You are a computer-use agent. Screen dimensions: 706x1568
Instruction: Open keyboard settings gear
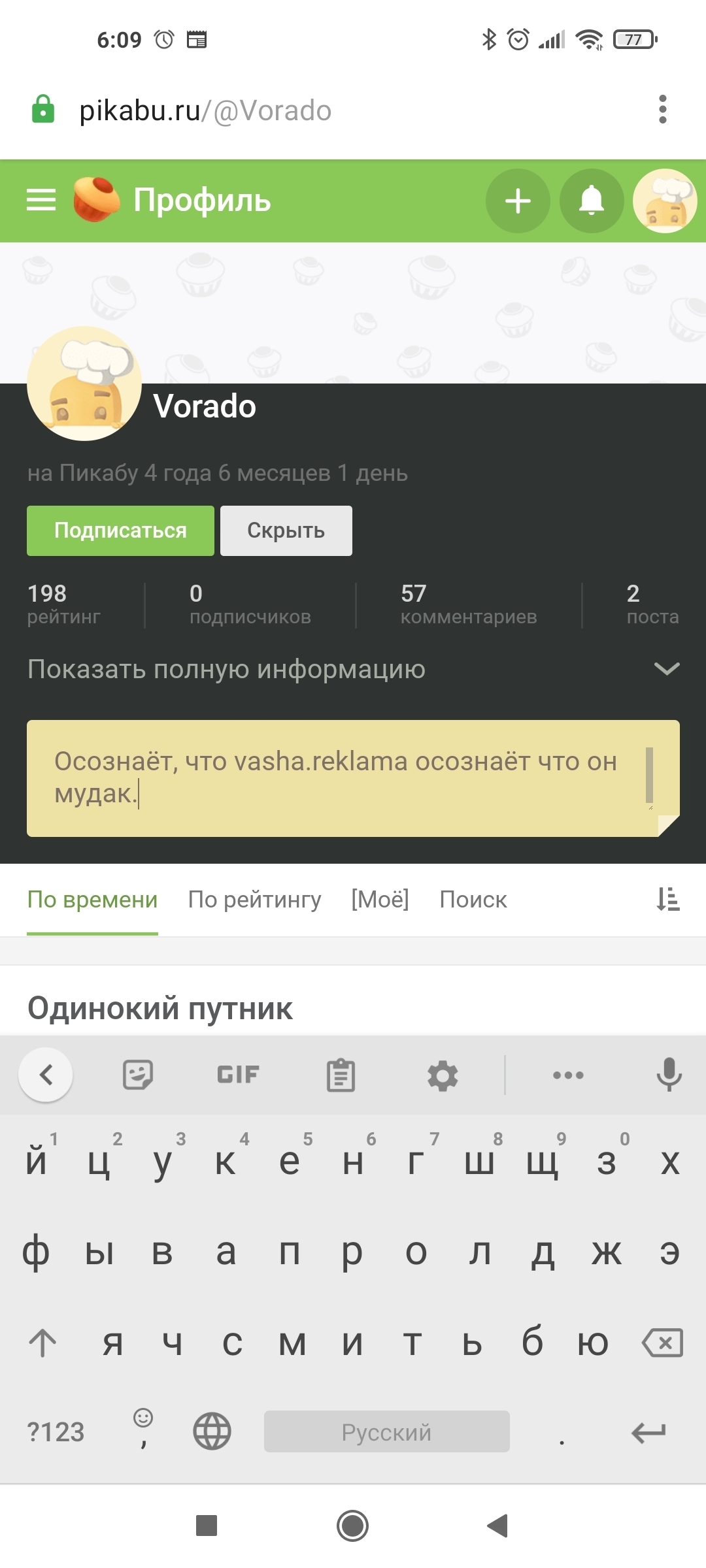click(443, 1075)
